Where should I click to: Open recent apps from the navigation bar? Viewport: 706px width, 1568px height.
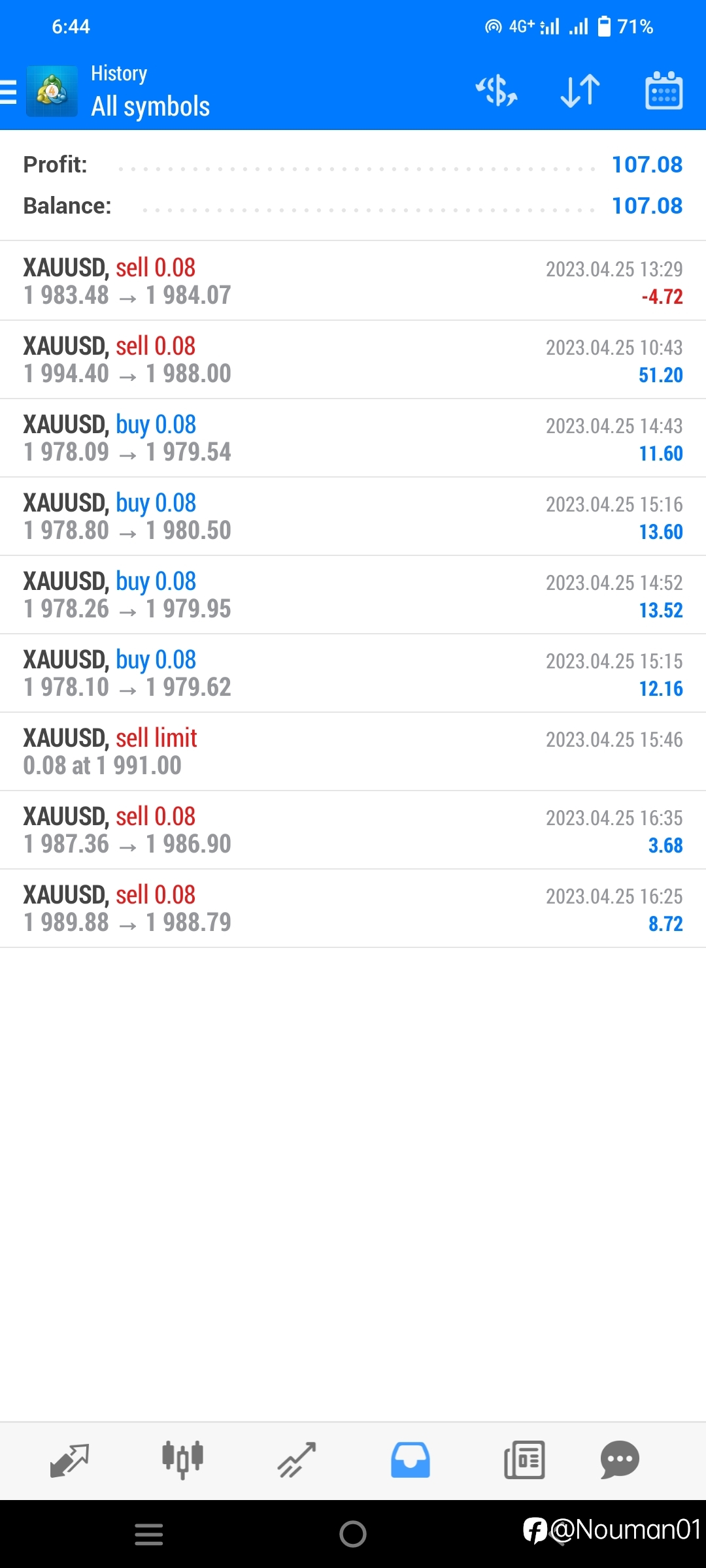pos(149,1534)
